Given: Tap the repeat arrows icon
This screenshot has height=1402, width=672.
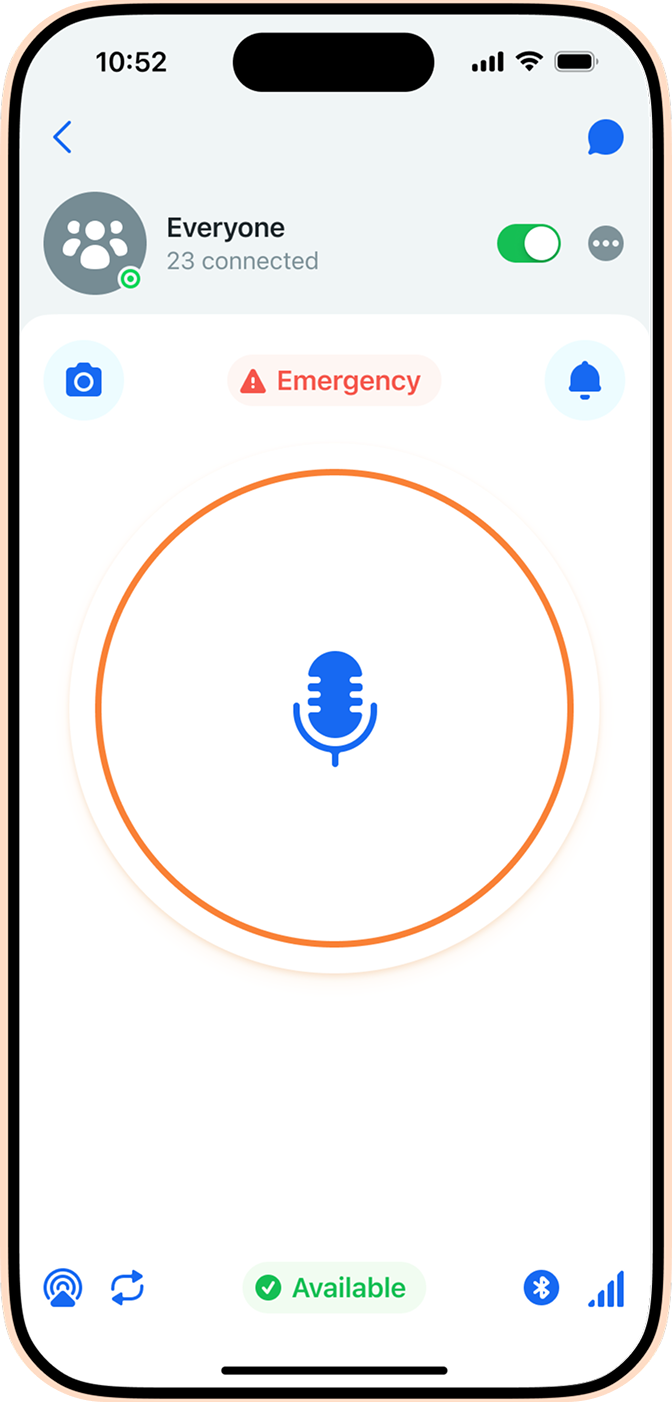Looking at the screenshot, I should 128,1288.
